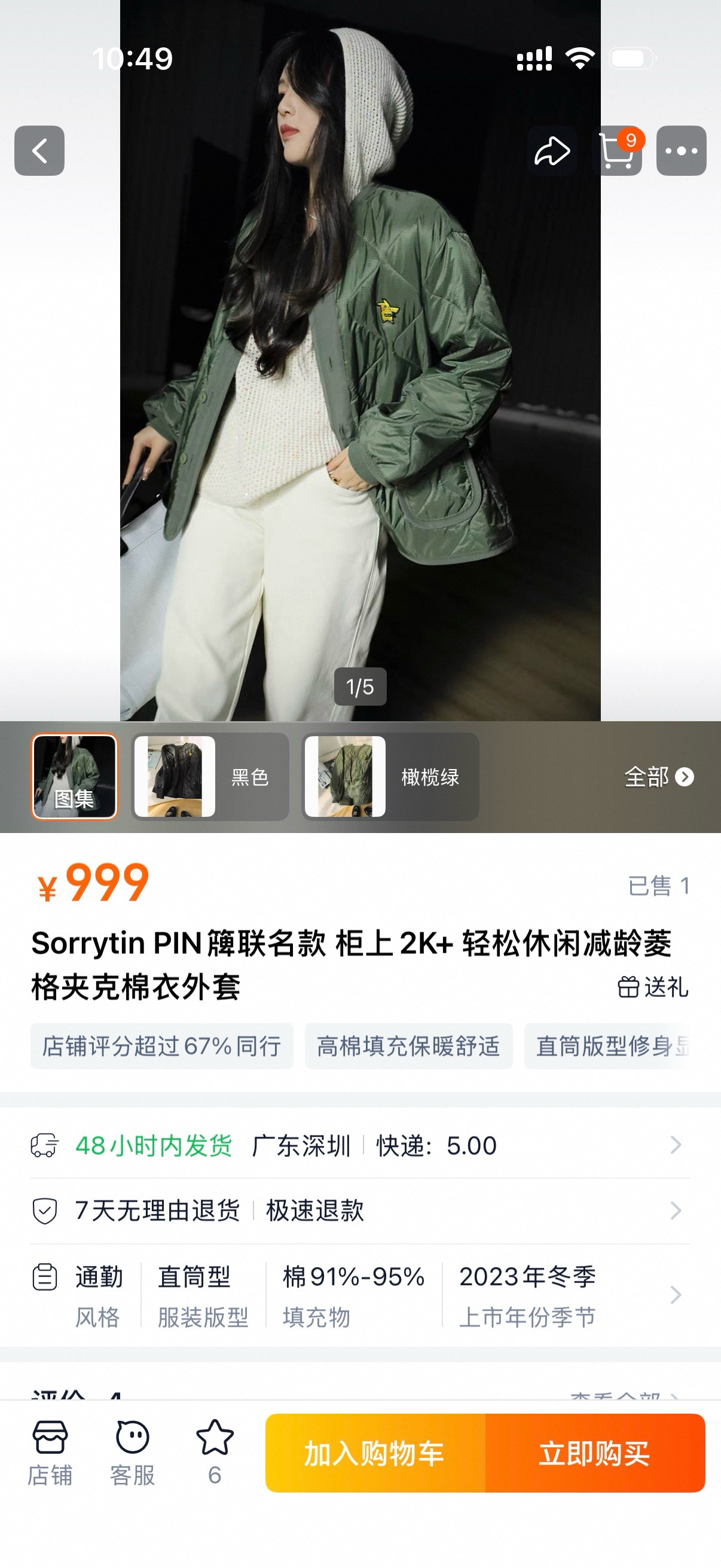Expand the shipping info row chevron
721x1568 pixels.
click(x=677, y=1144)
